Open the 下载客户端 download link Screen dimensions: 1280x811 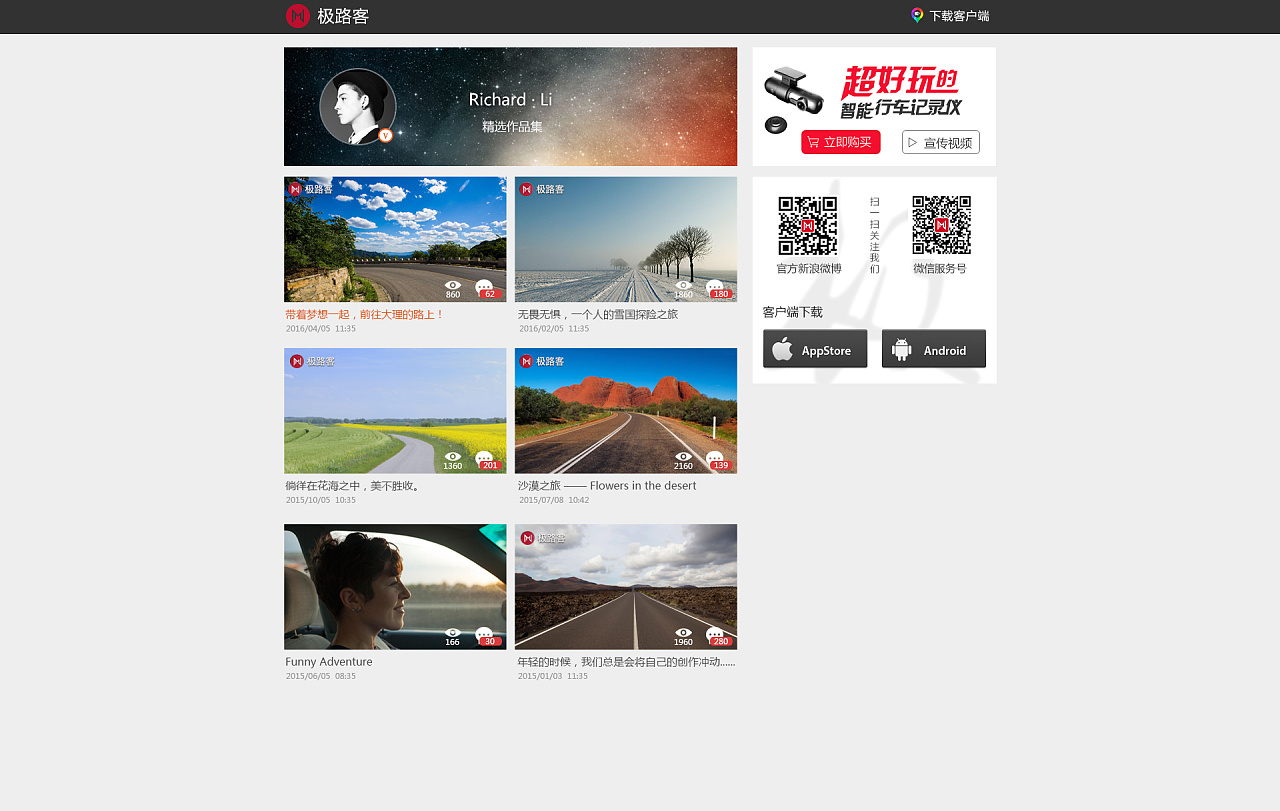coord(950,16)
